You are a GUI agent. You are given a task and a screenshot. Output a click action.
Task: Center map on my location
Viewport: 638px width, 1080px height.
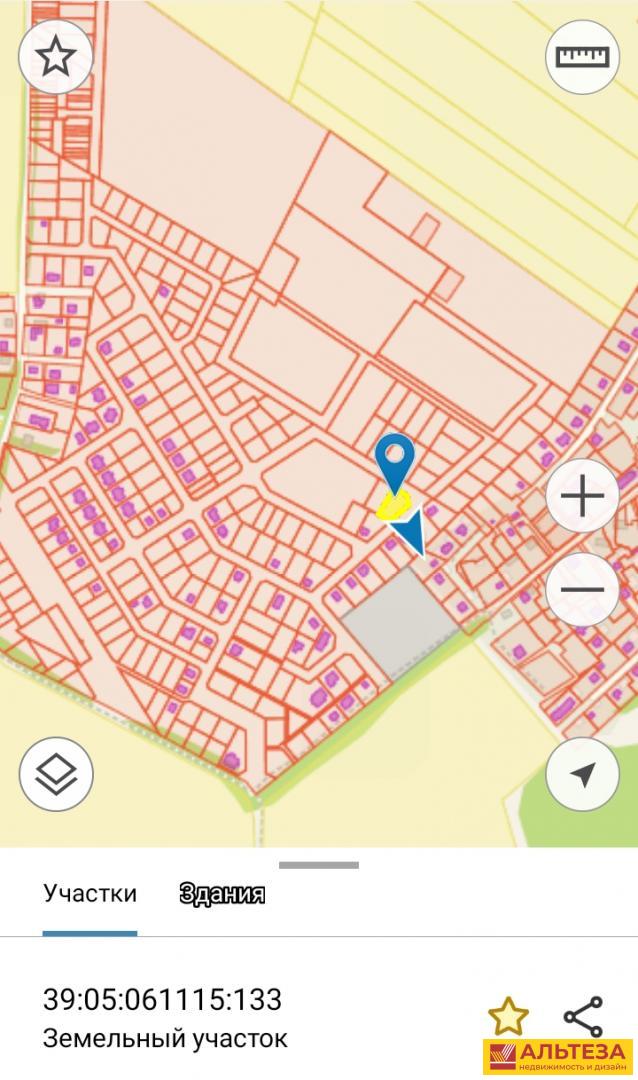[583, 774]
